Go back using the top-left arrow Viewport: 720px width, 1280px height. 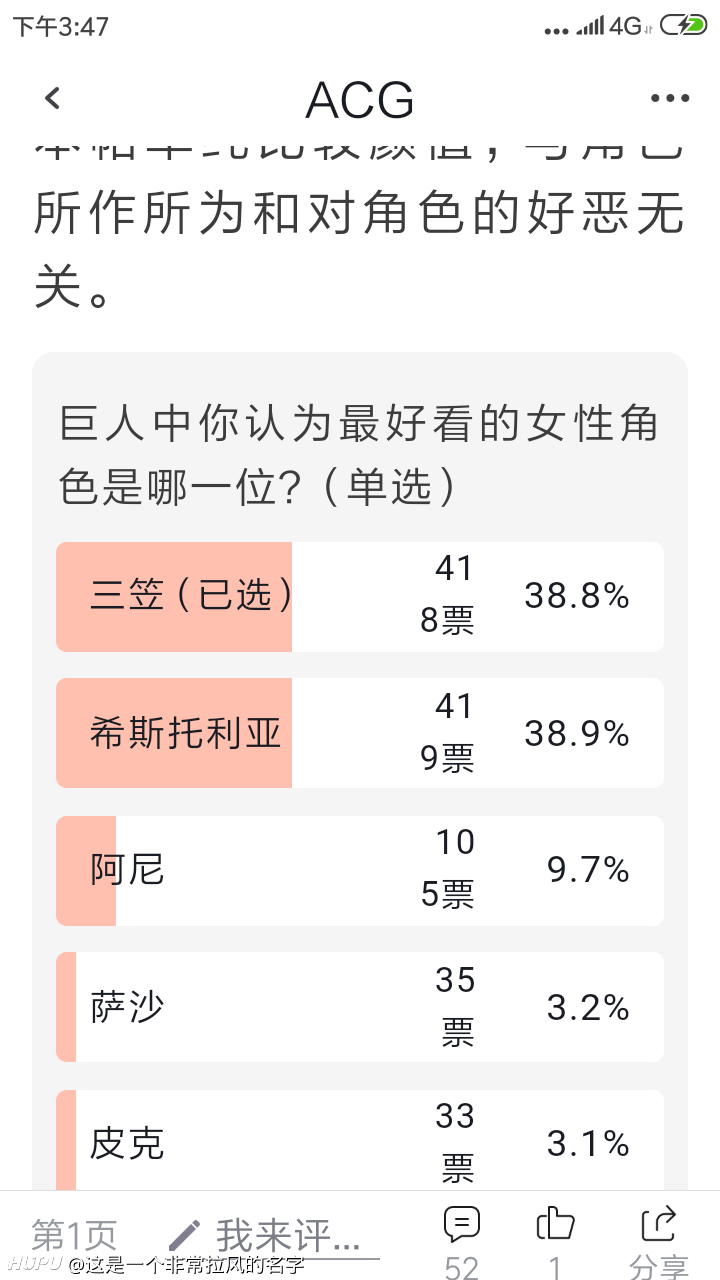coord(52,98)
